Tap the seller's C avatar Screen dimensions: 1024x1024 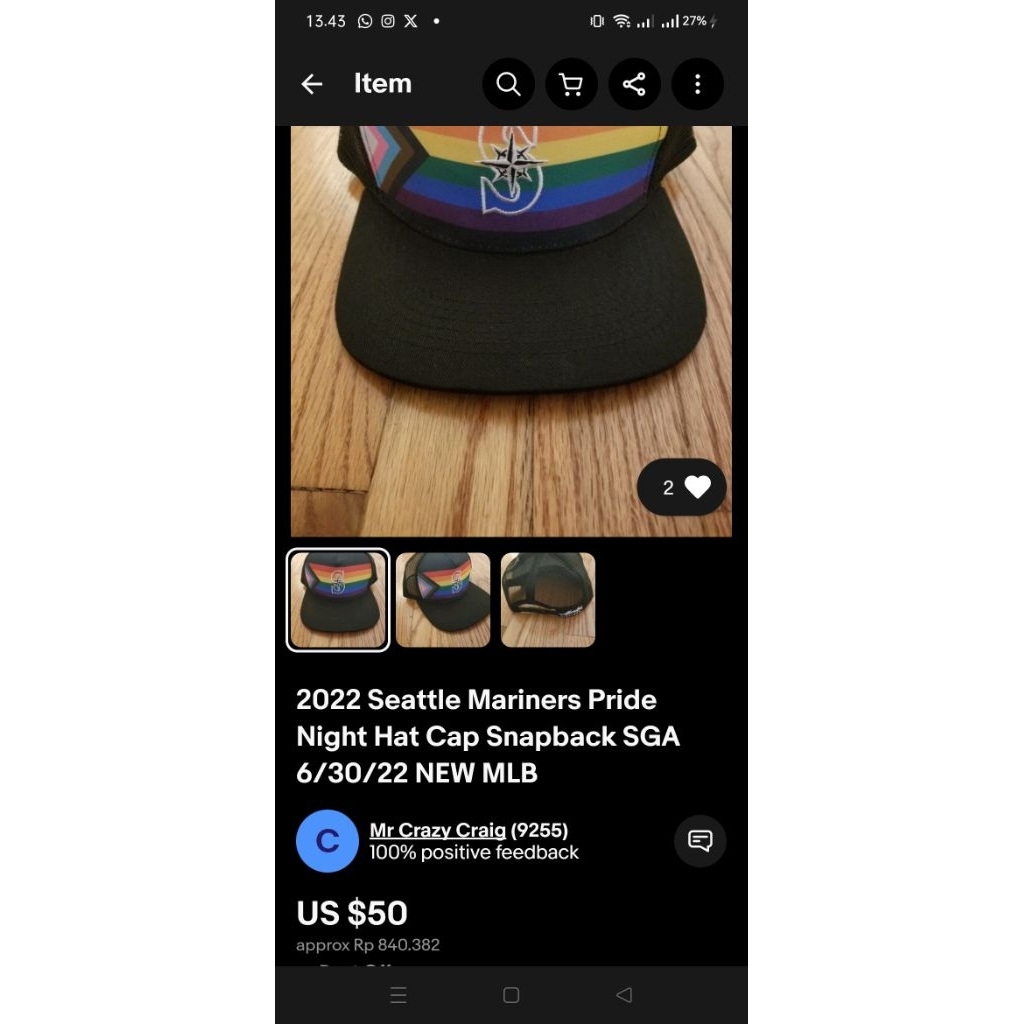point(327,841)
